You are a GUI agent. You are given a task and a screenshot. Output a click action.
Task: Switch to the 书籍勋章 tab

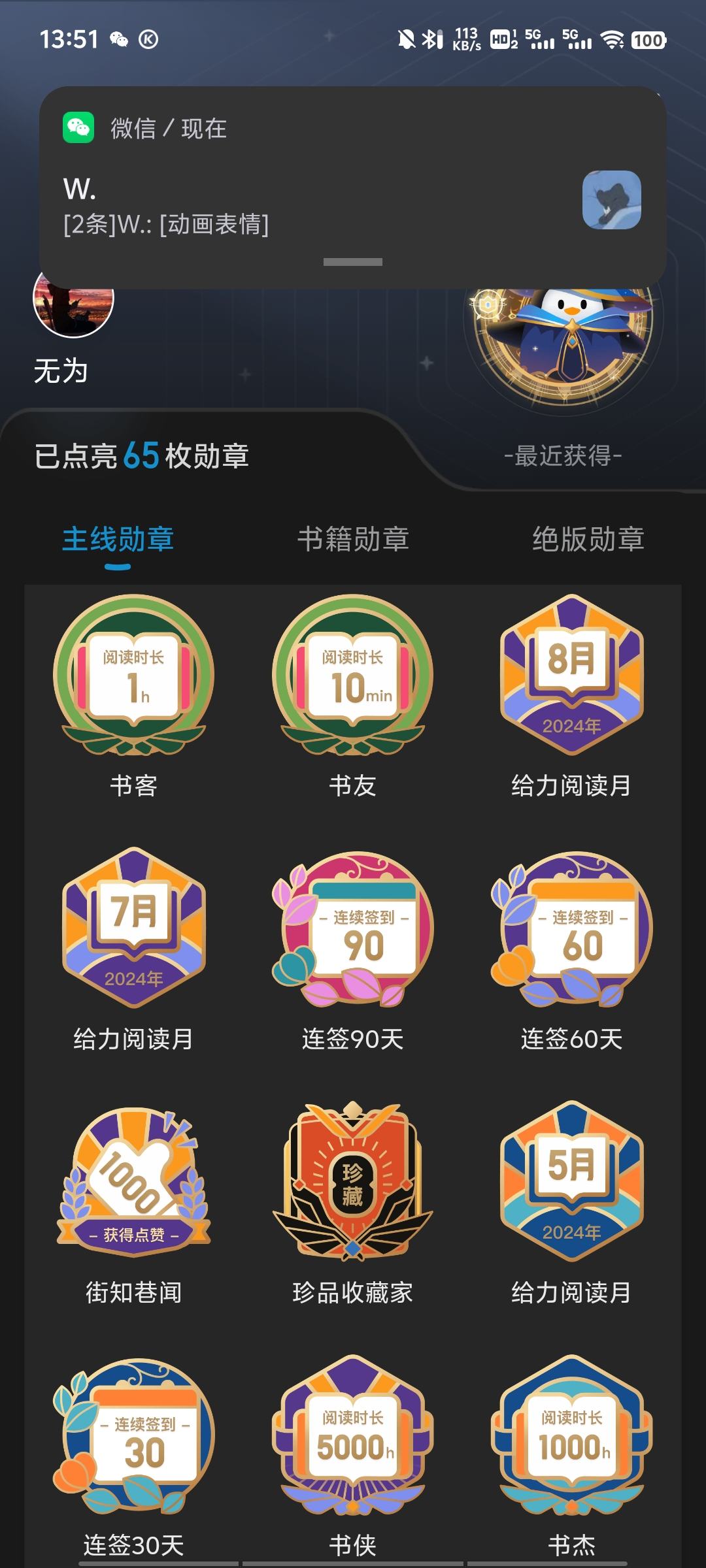coord(353,539)
